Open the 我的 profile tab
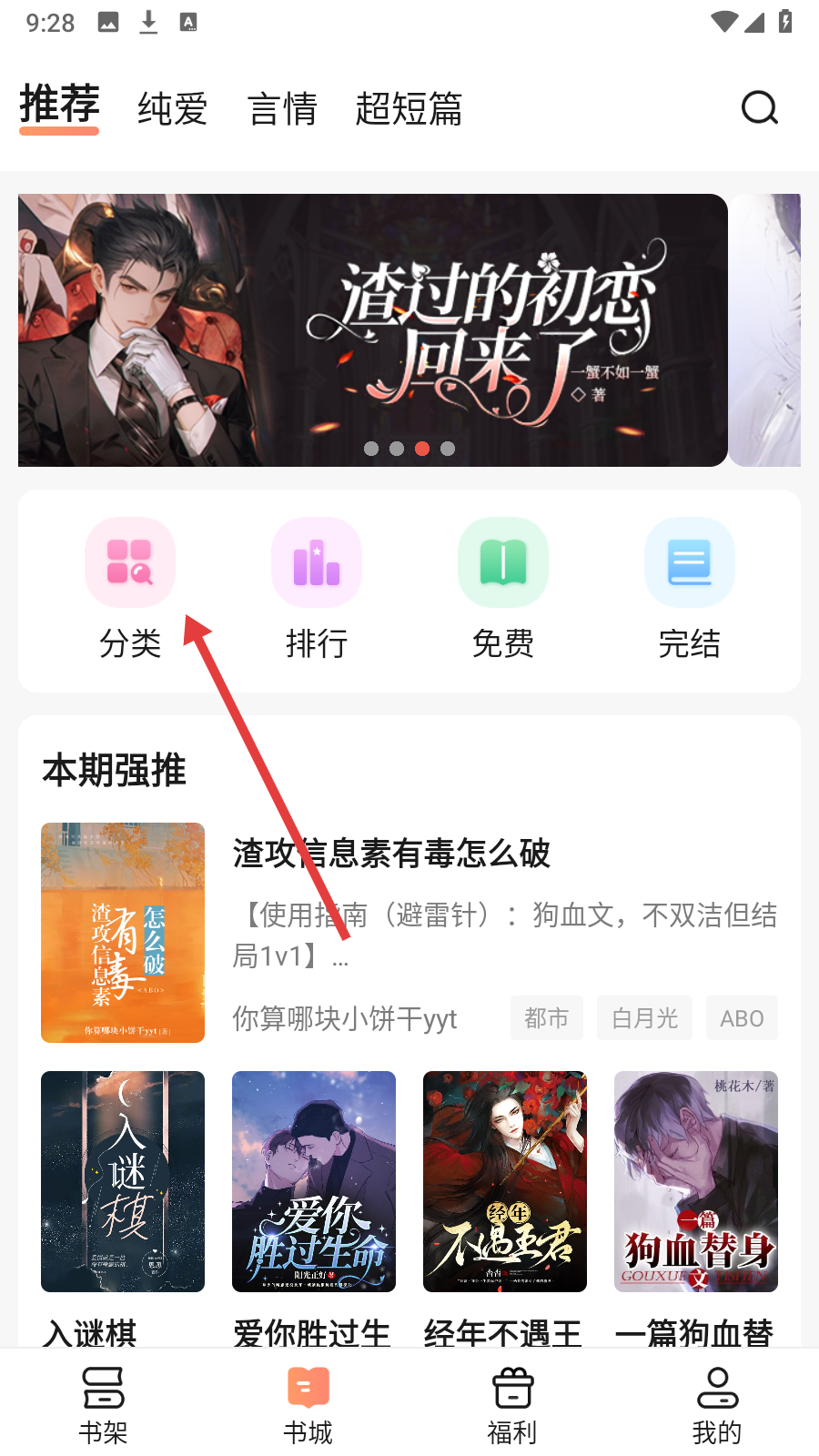The width and height of the screenshot is (819, 1456). (x=717, y=1405)
